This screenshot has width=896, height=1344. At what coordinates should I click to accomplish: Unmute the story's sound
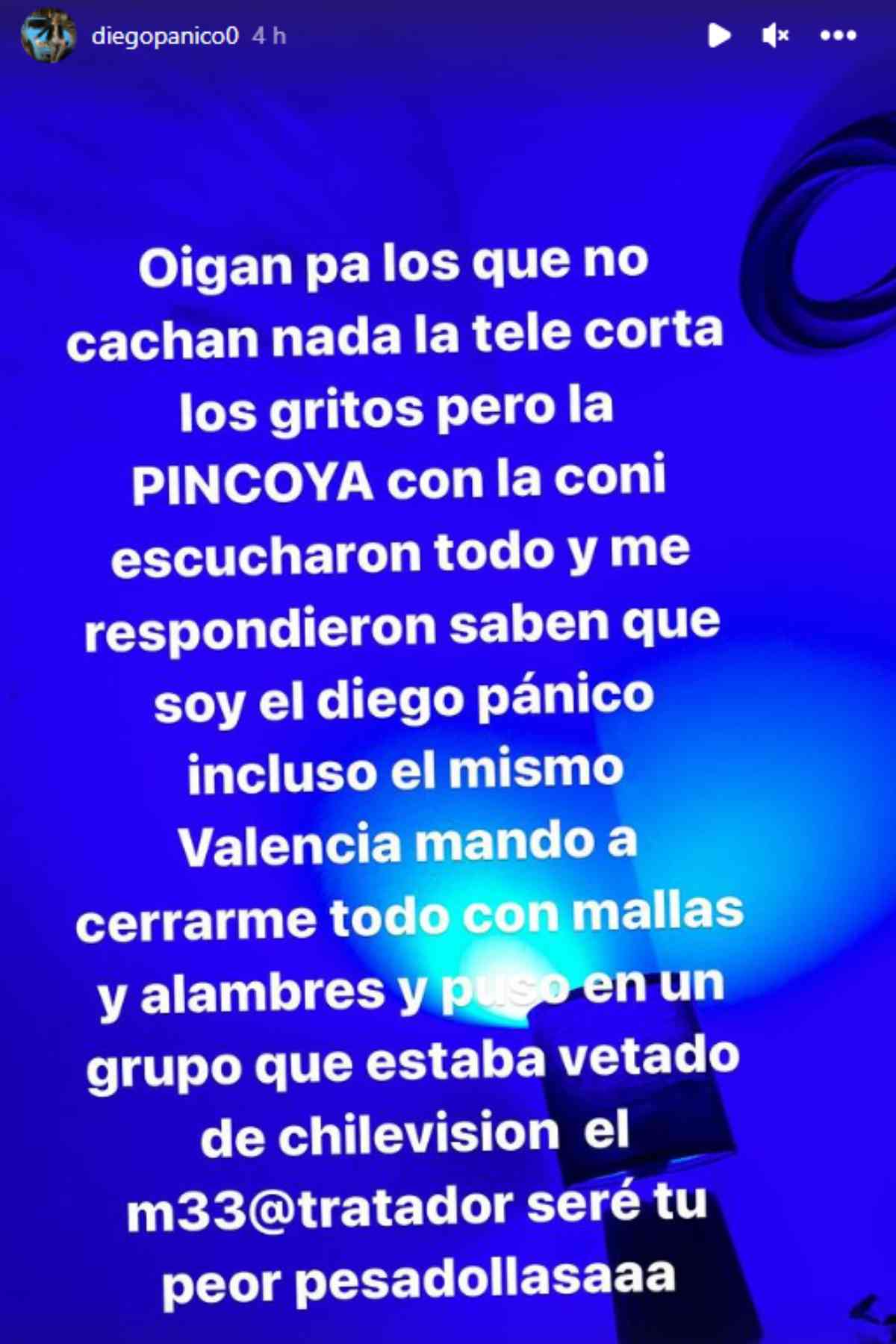coord(776,35)
